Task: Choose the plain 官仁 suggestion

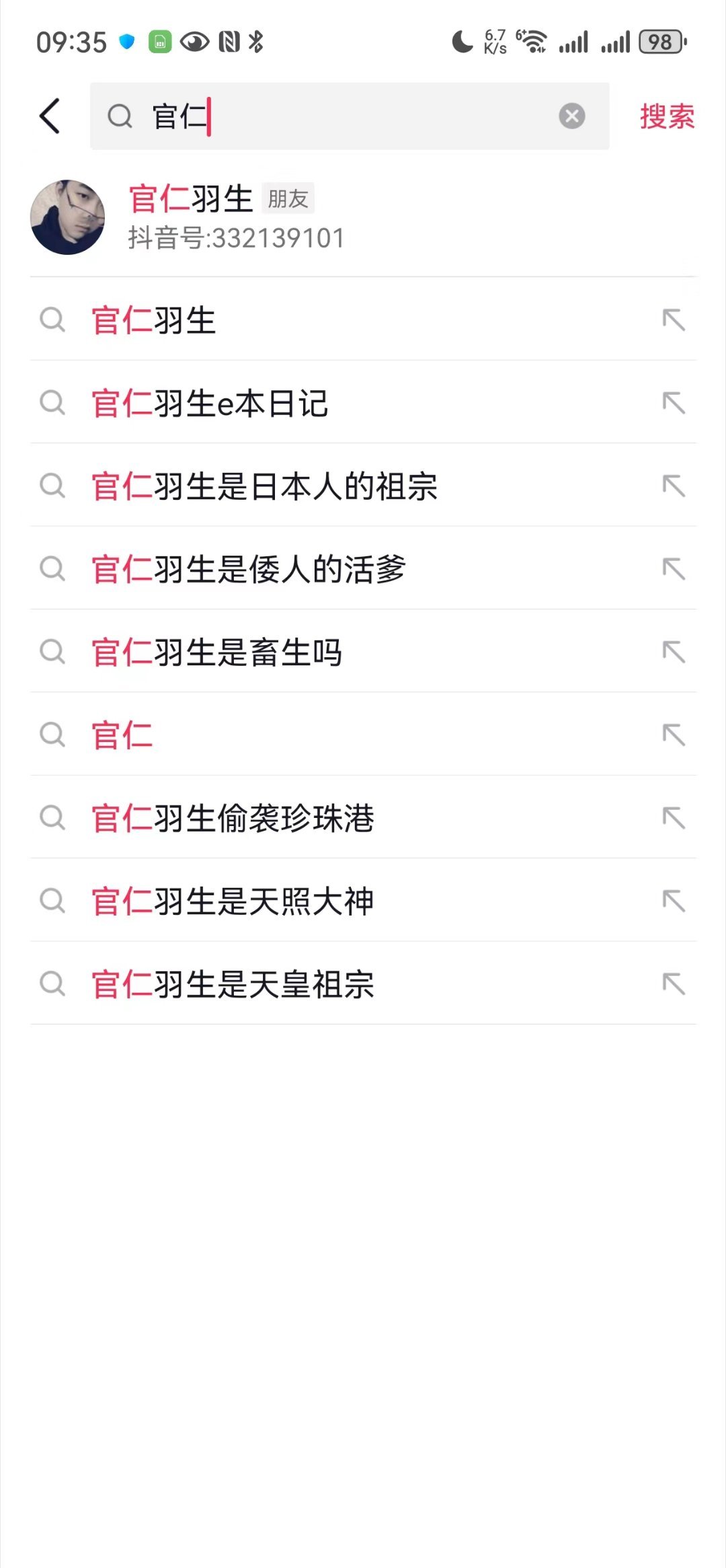Action: click(363, 735)
